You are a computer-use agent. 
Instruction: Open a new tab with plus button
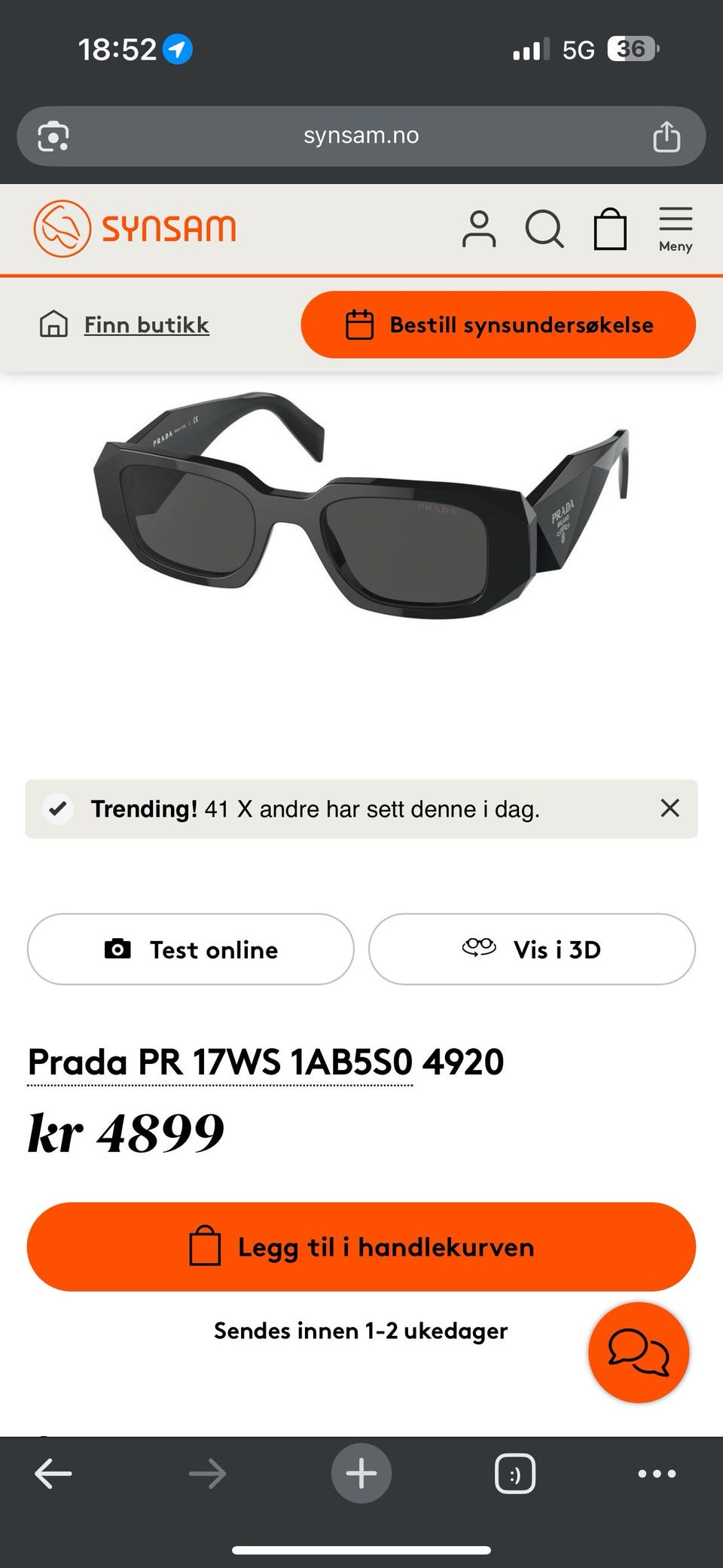pyautogui.click(x=361, y=1473)
